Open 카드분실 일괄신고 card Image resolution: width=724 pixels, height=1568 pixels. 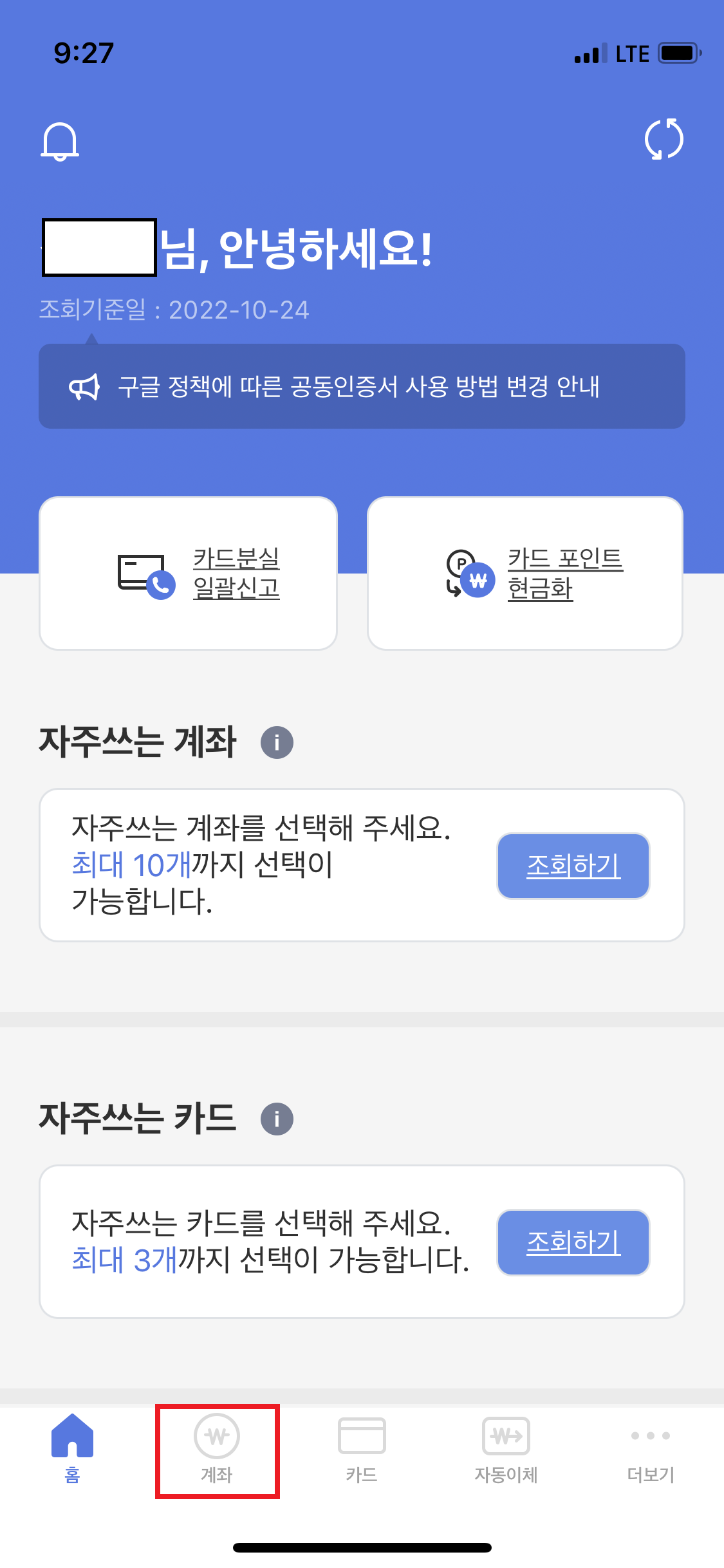click(x=189, y=573)
